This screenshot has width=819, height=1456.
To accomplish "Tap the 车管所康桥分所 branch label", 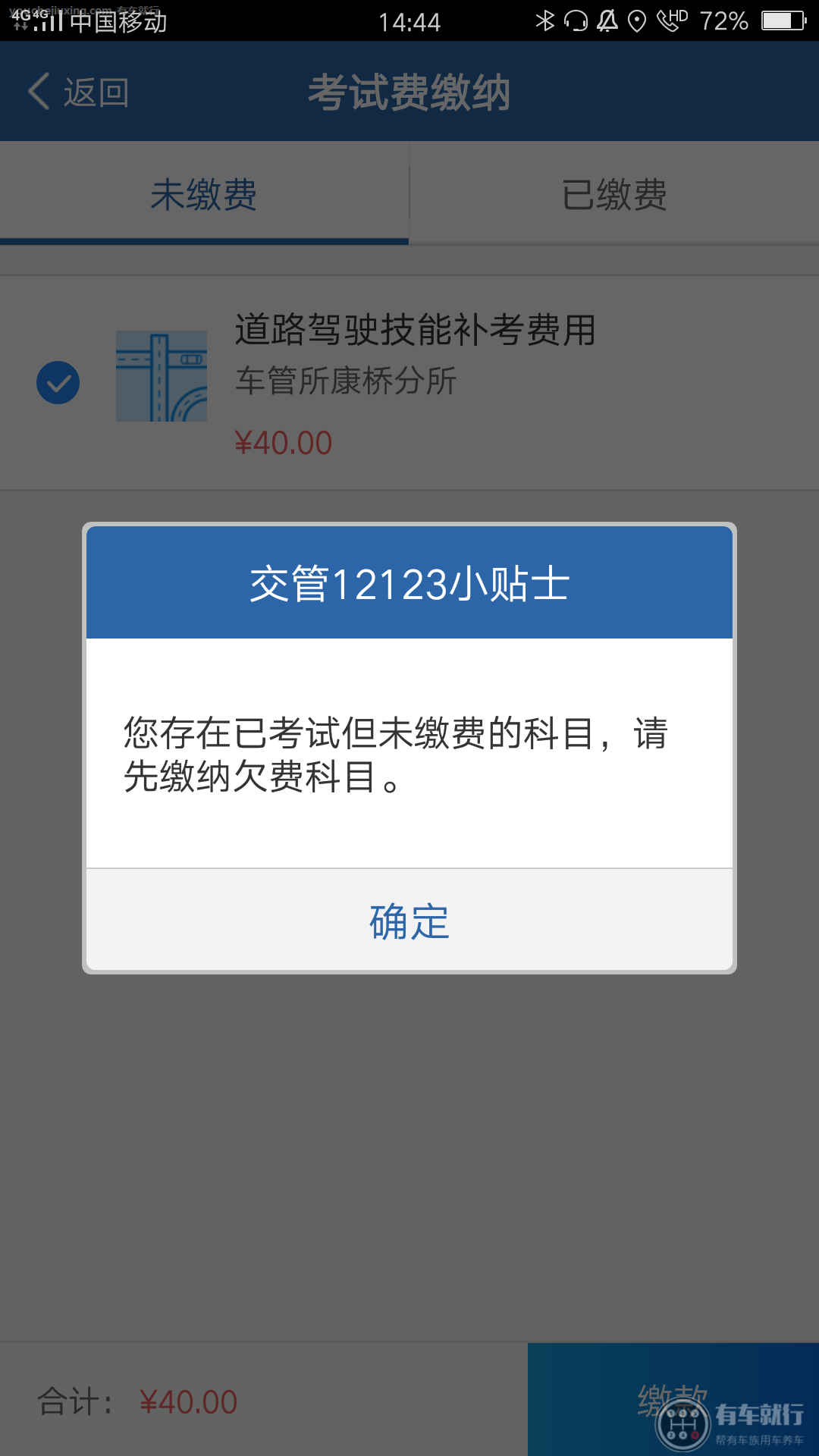I will [345, 383].
